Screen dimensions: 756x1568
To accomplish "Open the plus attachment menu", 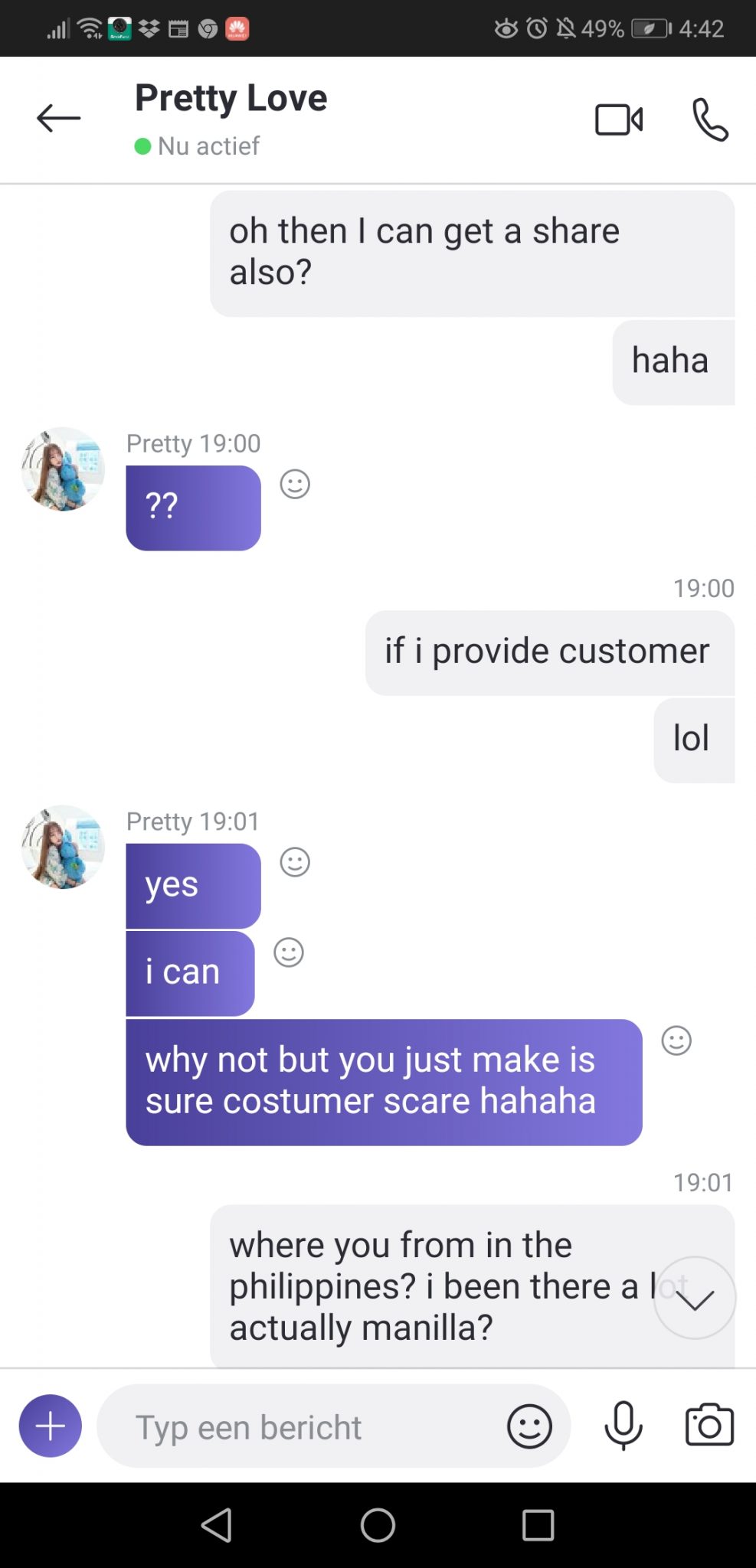I will [x=51, y=1426].
